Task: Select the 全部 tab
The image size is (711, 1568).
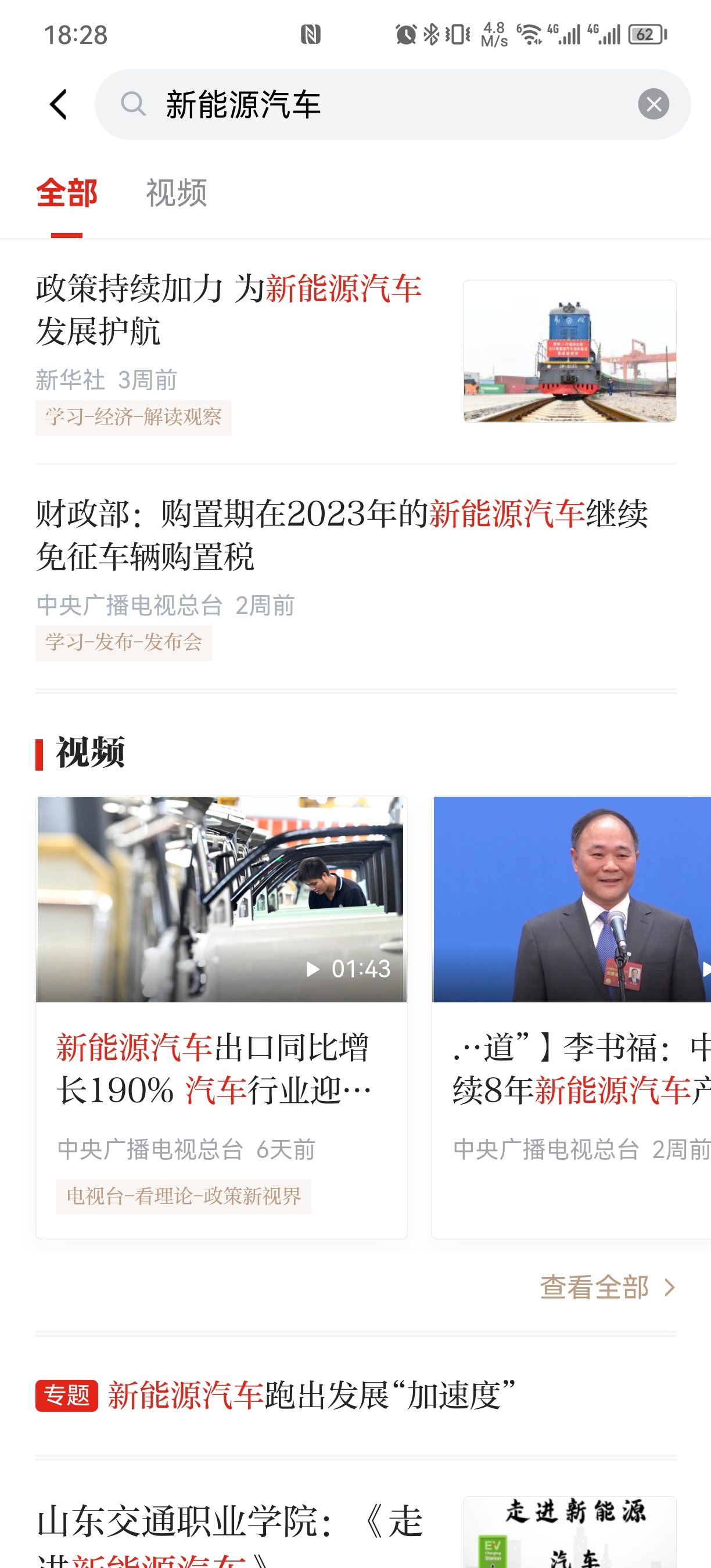Action: [x=67, y=193]
